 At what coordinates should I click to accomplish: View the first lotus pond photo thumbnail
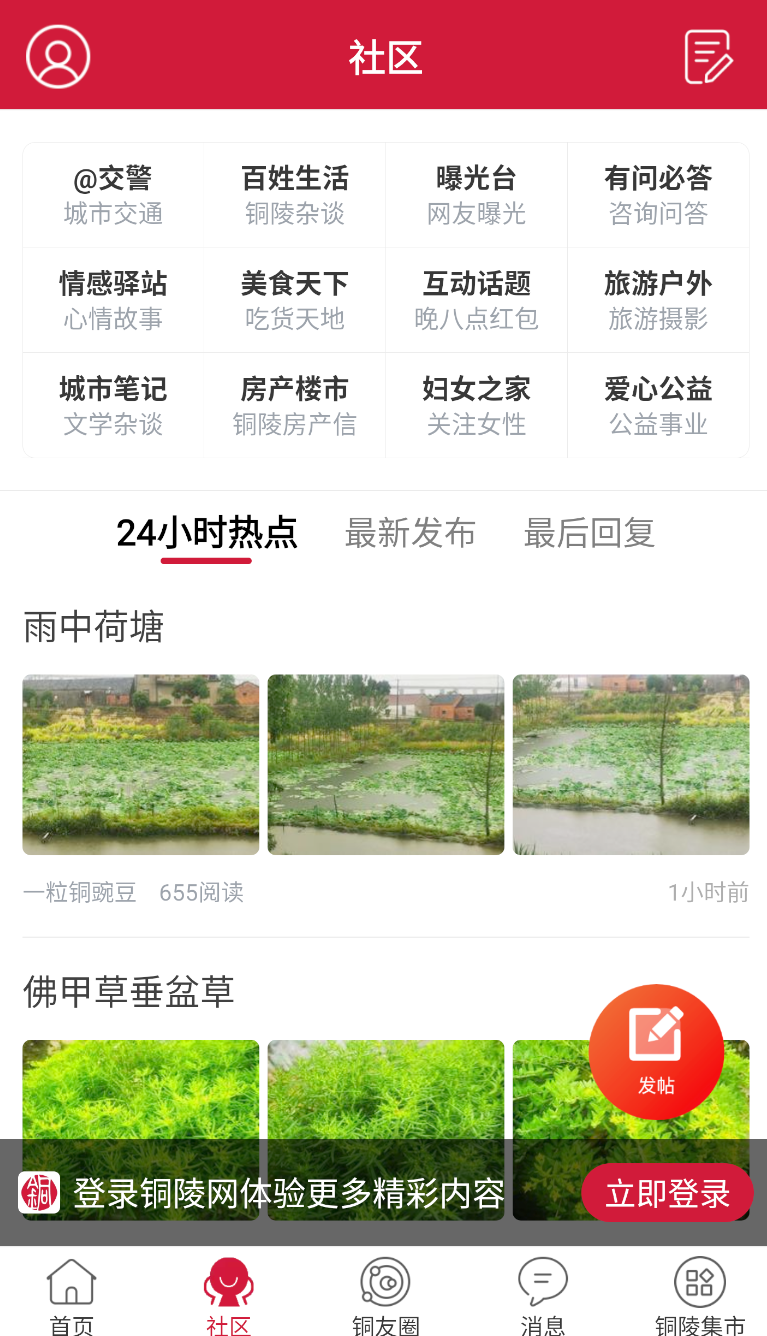[x=140, y=764]
